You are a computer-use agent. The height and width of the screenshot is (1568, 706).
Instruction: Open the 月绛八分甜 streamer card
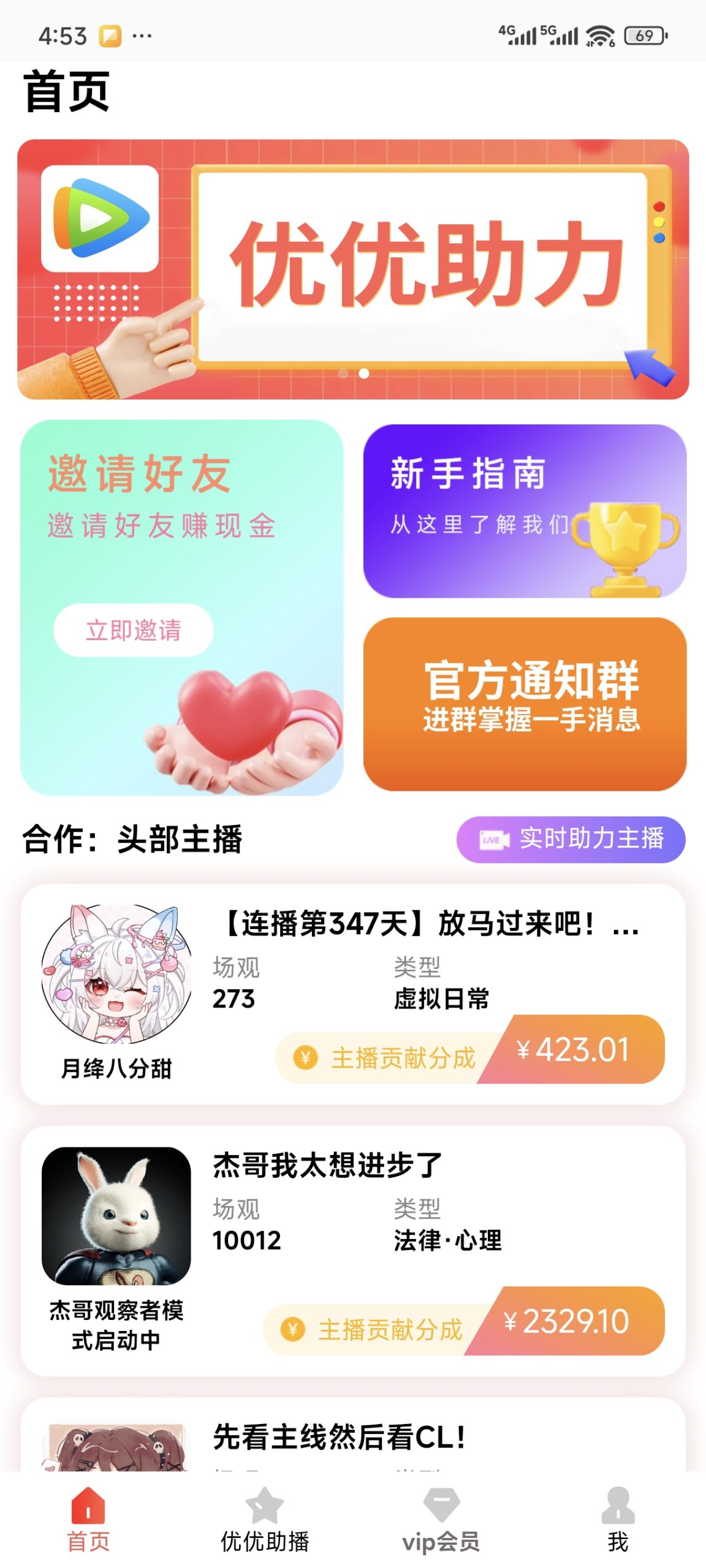353,993
